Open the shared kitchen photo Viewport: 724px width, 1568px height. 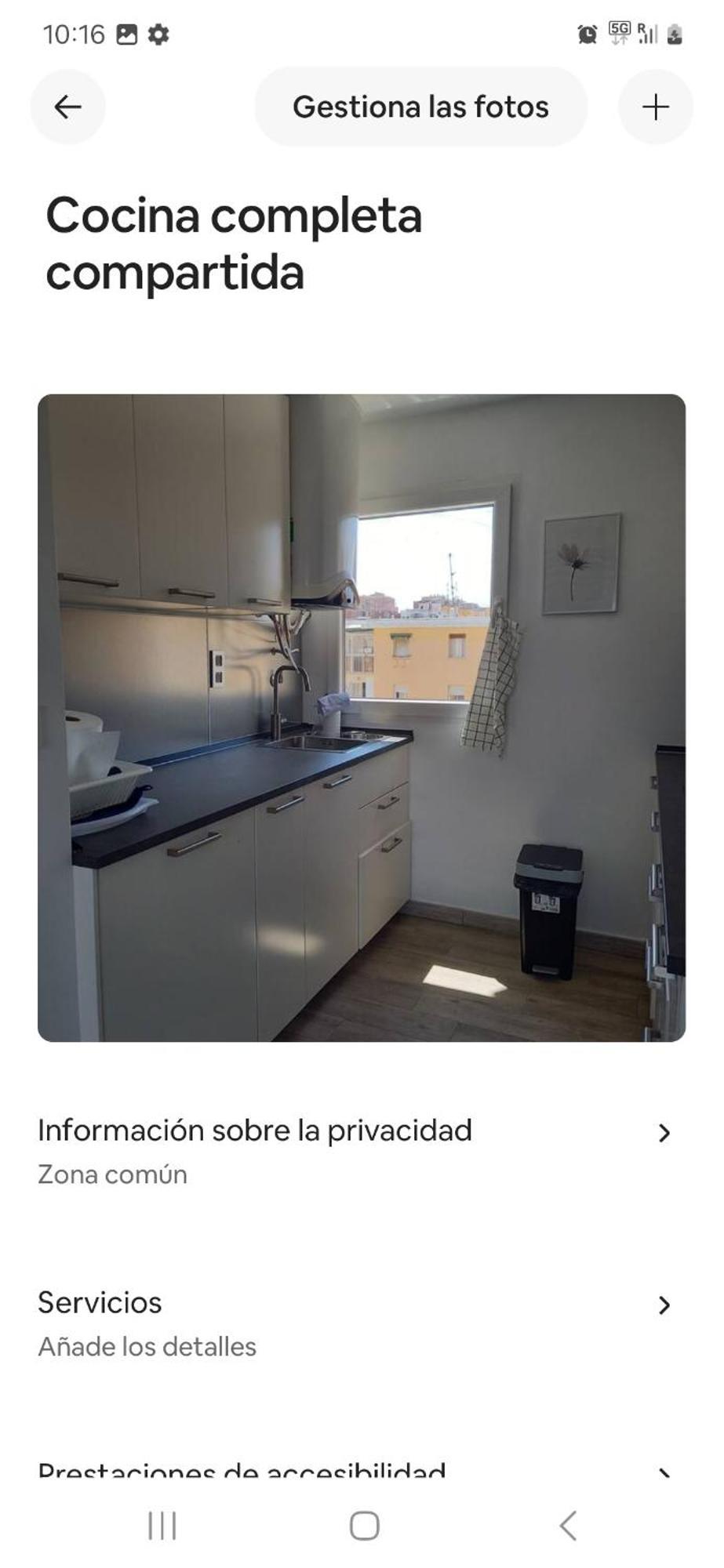(x=362, y=717)
